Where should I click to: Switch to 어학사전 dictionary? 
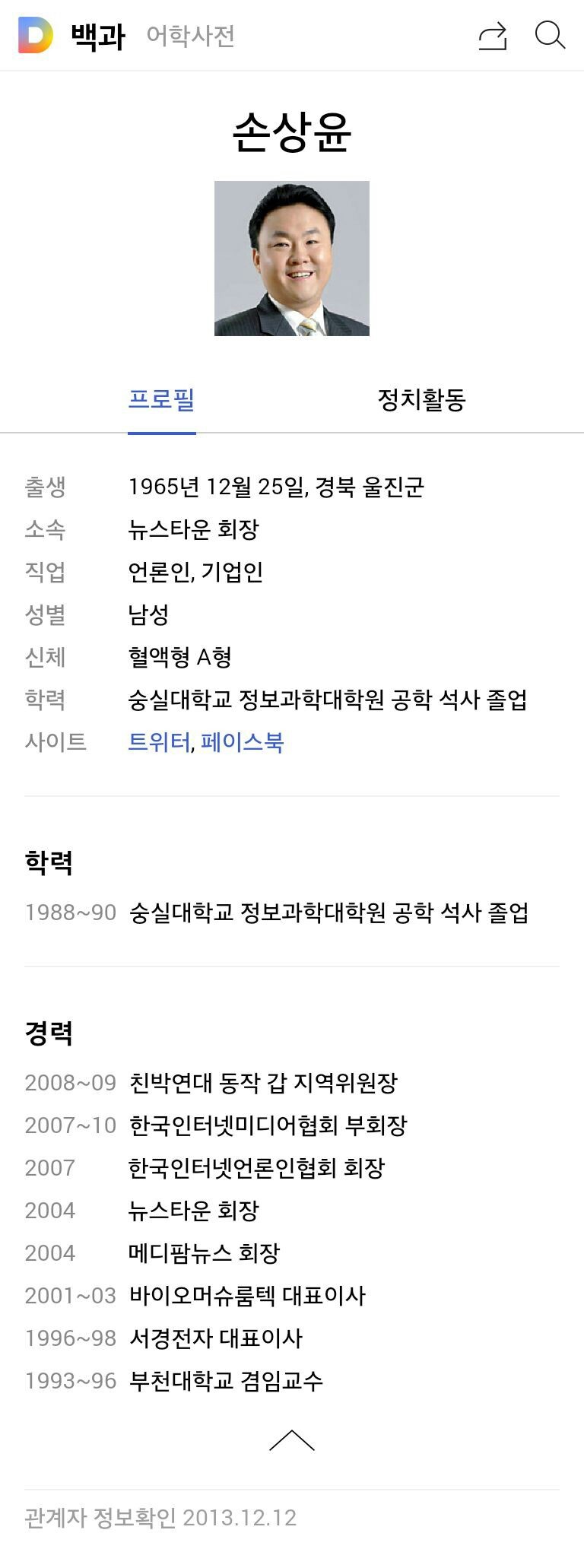190,36
